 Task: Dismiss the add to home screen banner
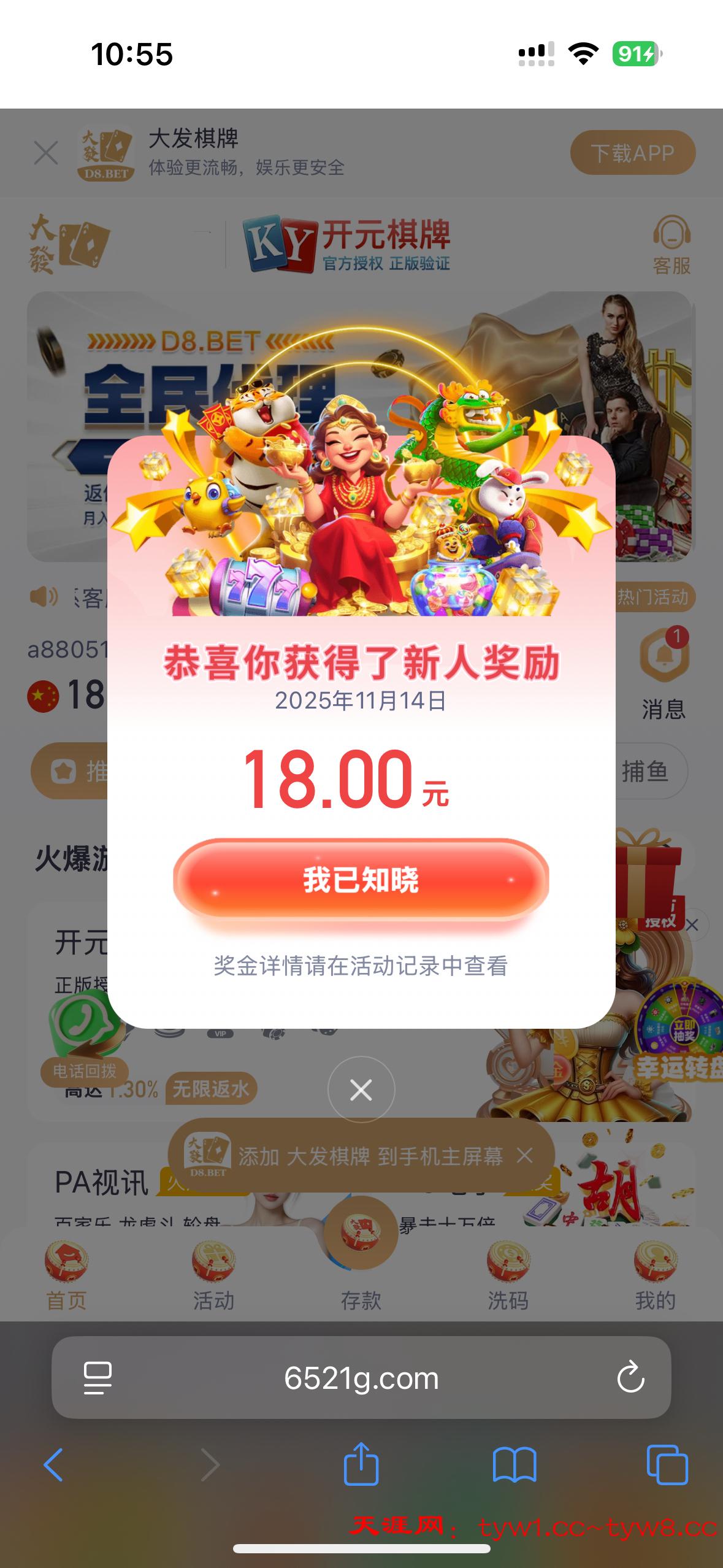pyautogui.click(x=525, y=1156)
